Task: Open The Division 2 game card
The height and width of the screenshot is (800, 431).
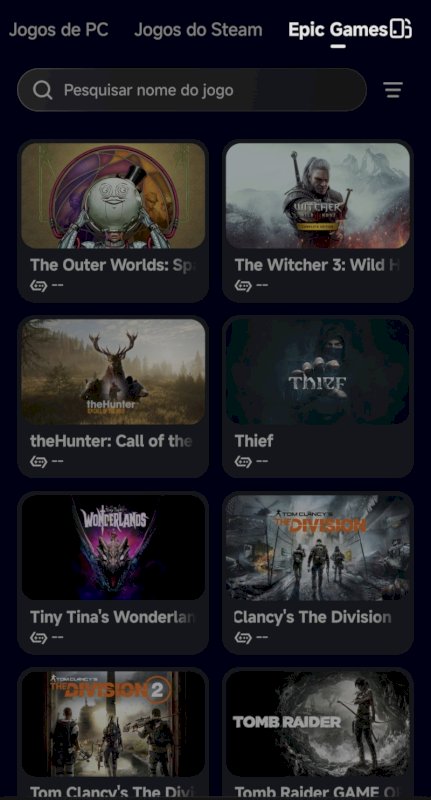Action: (113, 733)
